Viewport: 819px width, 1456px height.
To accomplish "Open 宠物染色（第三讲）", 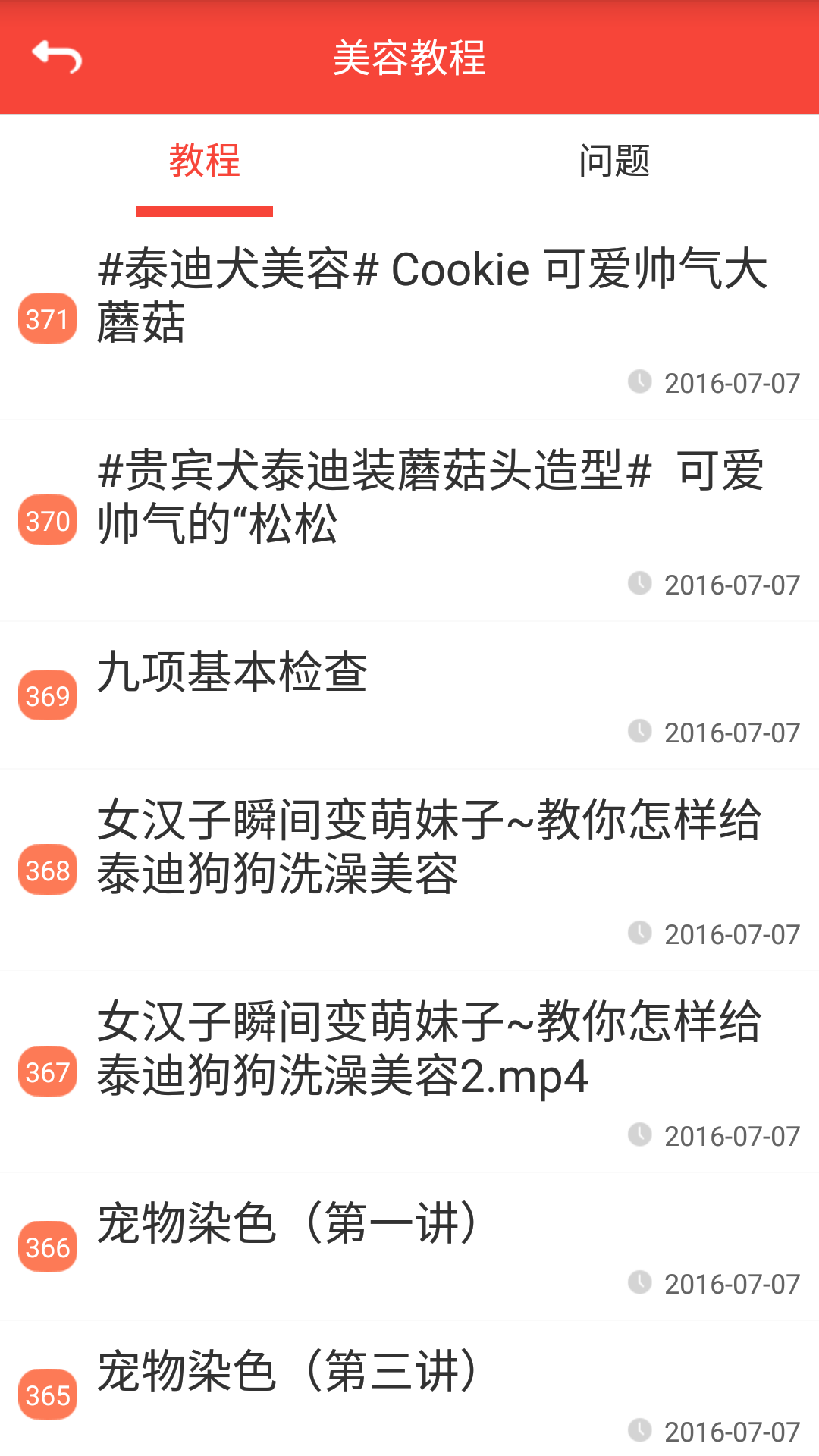I will tap(409, 1389).
